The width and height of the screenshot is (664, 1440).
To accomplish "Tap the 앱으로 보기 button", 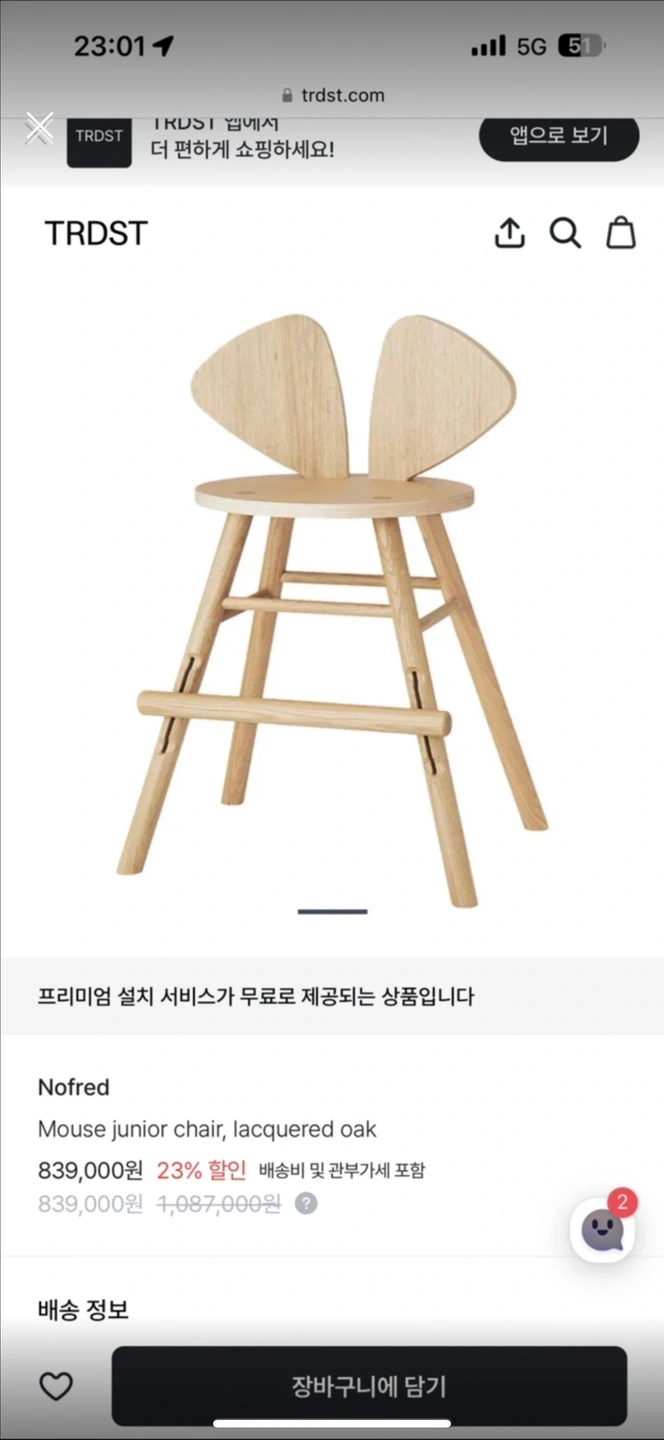I will click(559, 136).
